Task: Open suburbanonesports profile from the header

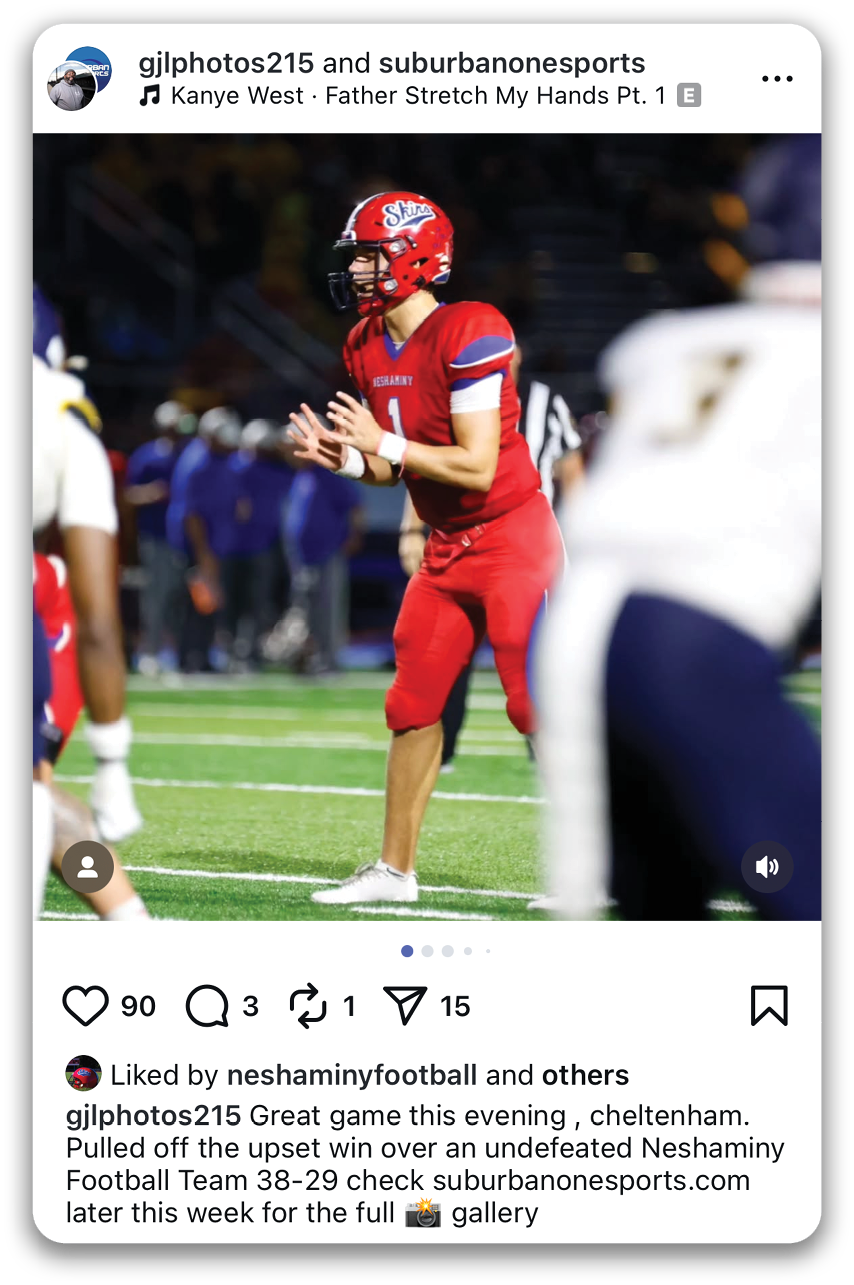Action: click(511, 63)
